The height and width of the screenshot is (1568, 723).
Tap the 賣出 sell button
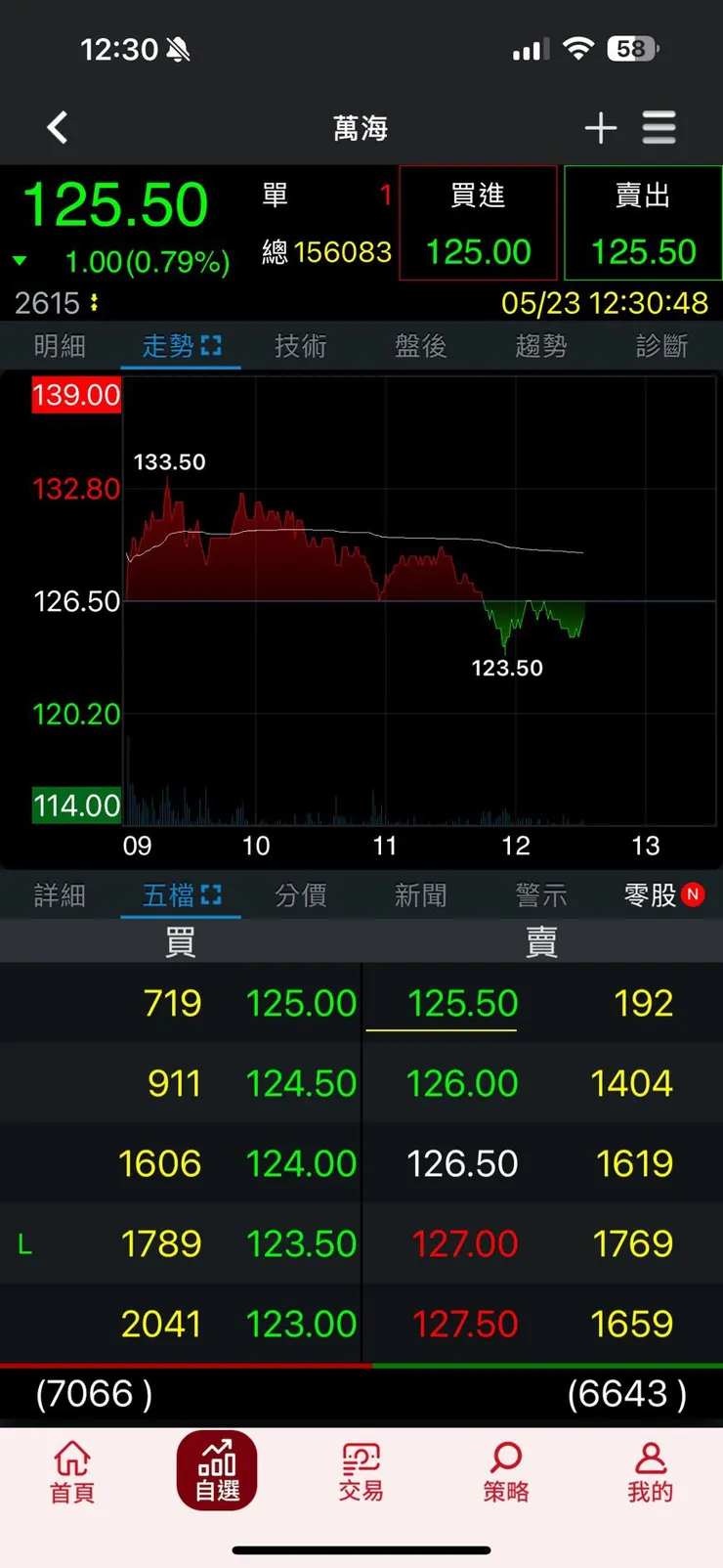[643, 224]
